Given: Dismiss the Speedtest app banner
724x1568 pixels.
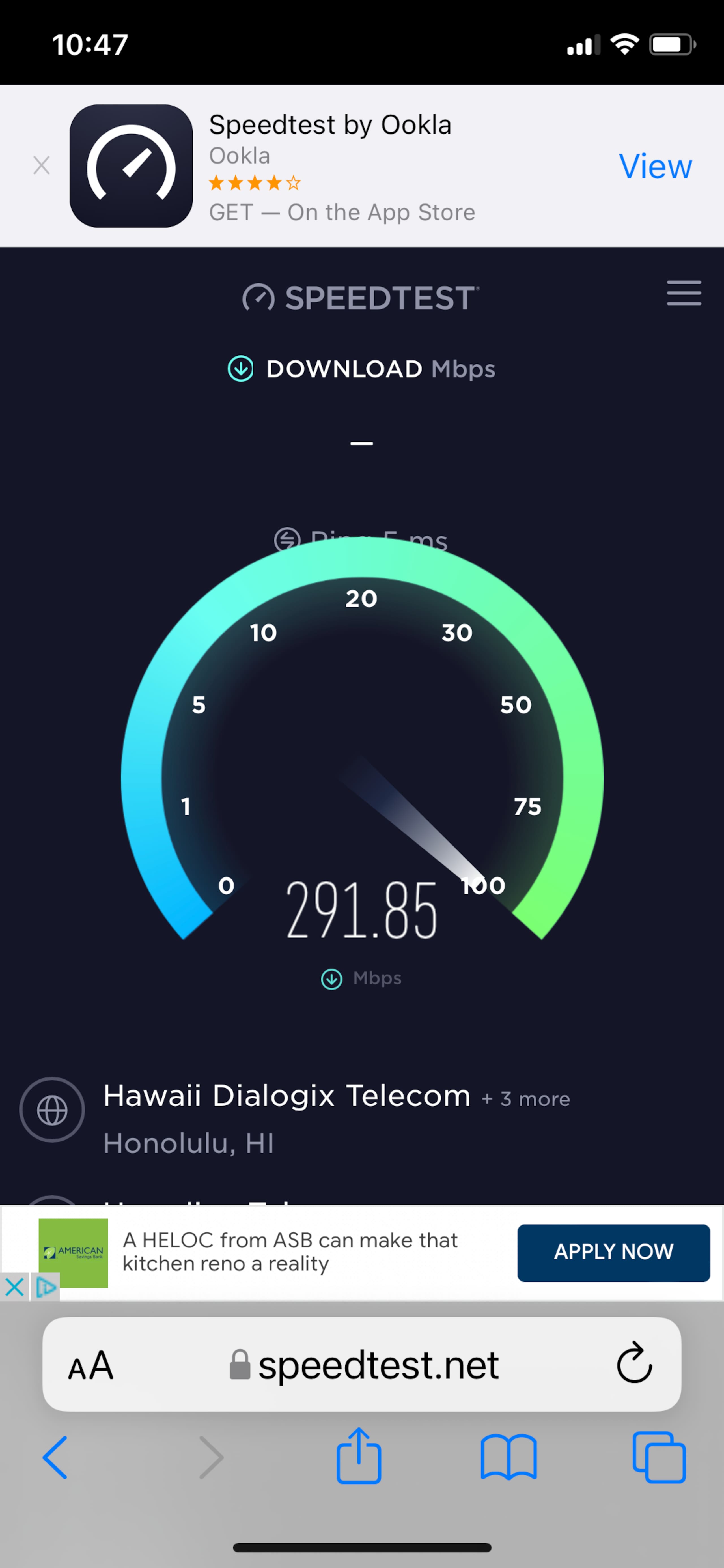Looking at the screenshot, I should pos(41,165).
